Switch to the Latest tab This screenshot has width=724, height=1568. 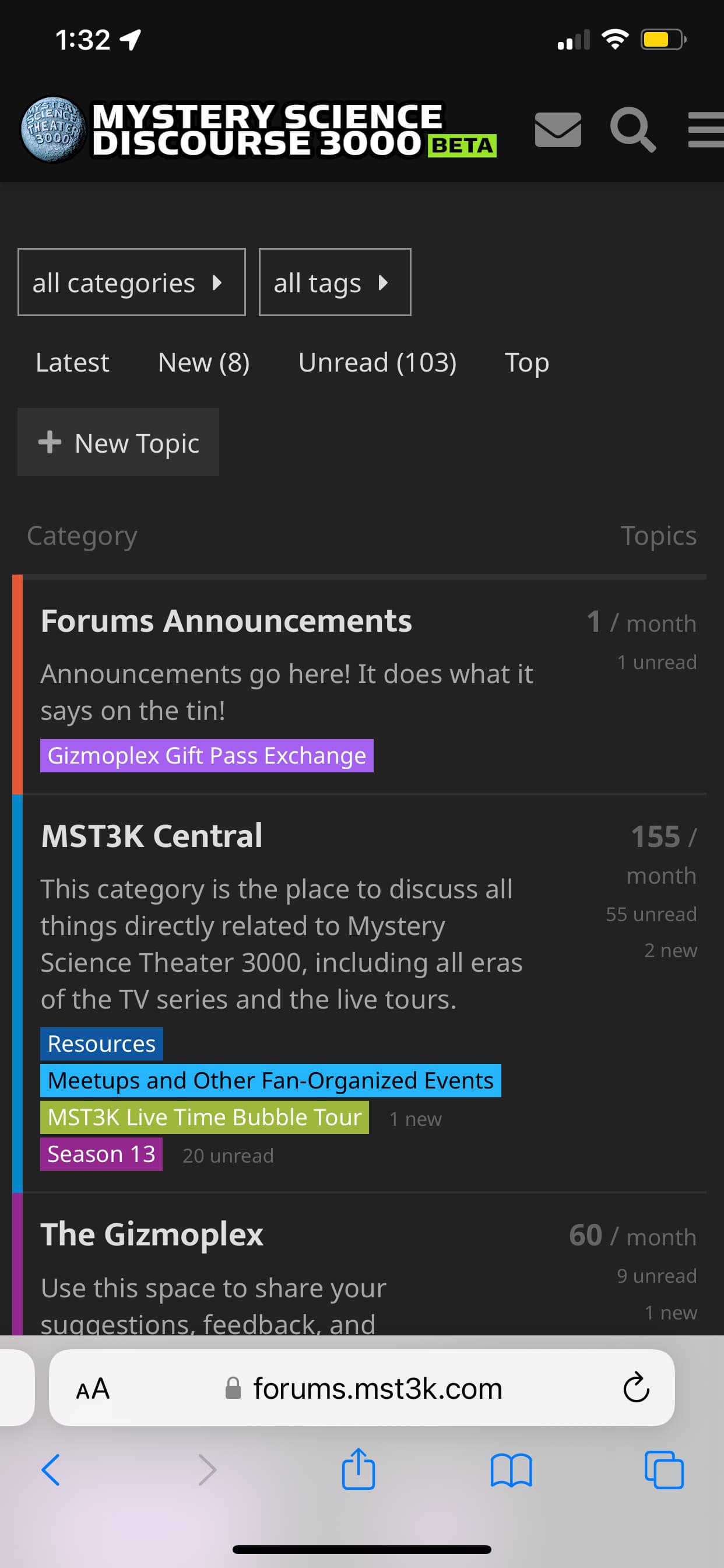[72, 363]
